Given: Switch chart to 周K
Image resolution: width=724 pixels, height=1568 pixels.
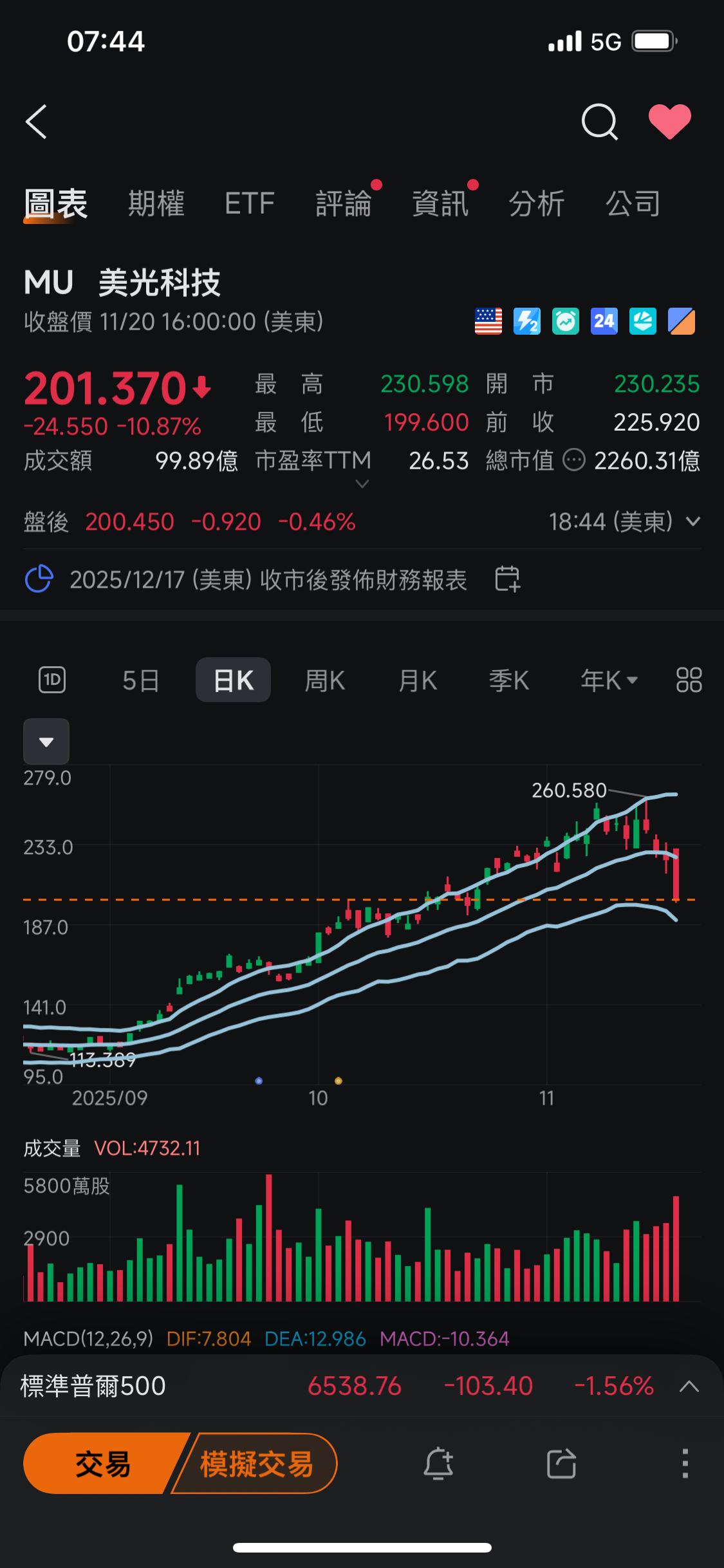Looking at the screenshot, I should click(x=325, y=680).
